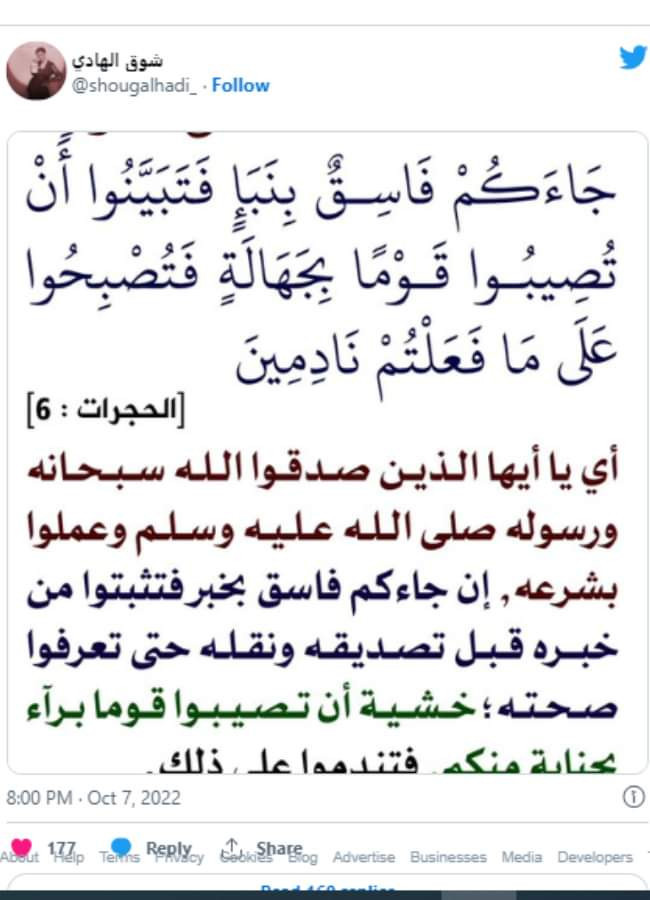Like the tweet with the heart icon
Viewport: 650px width, 900px height.
point(21,848)
